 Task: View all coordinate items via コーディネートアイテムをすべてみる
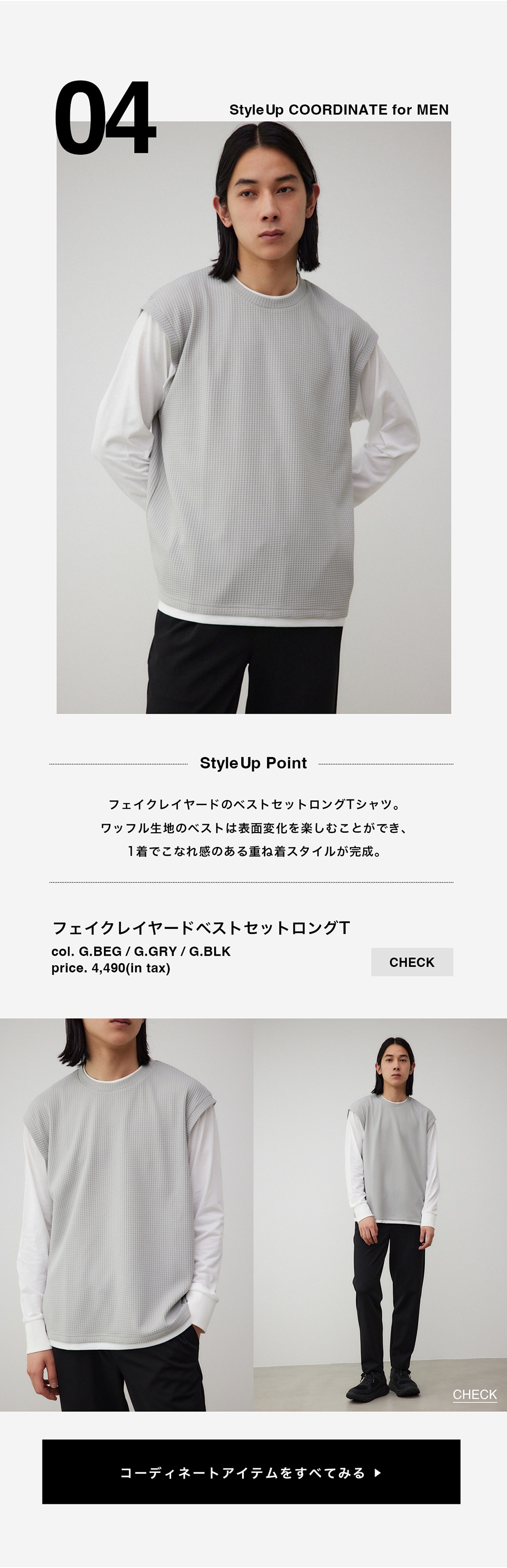click(251, 1472)
